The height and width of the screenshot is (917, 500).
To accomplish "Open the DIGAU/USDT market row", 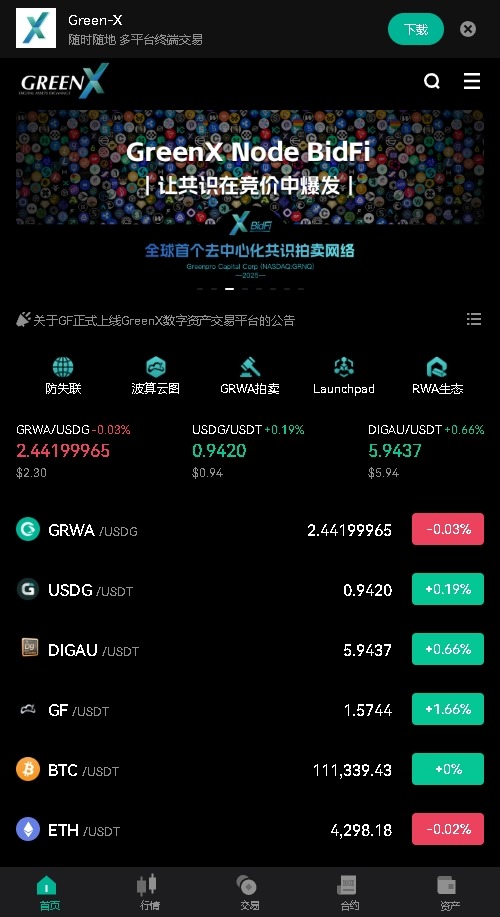I will coord(250,649).
